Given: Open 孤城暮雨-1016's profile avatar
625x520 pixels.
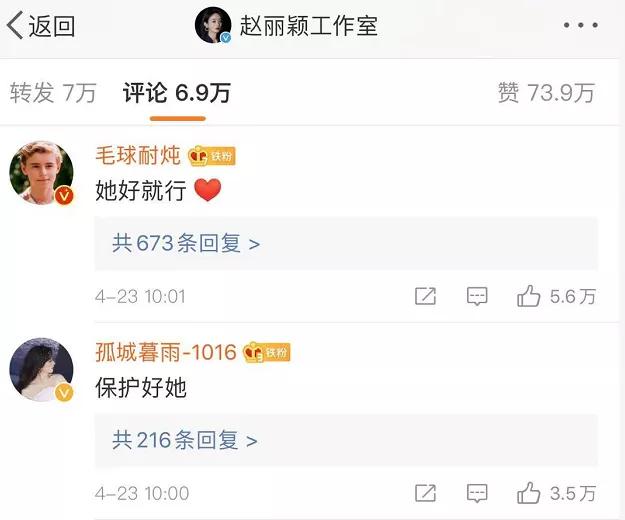Looking at the screenshot, I should [42, 370].
